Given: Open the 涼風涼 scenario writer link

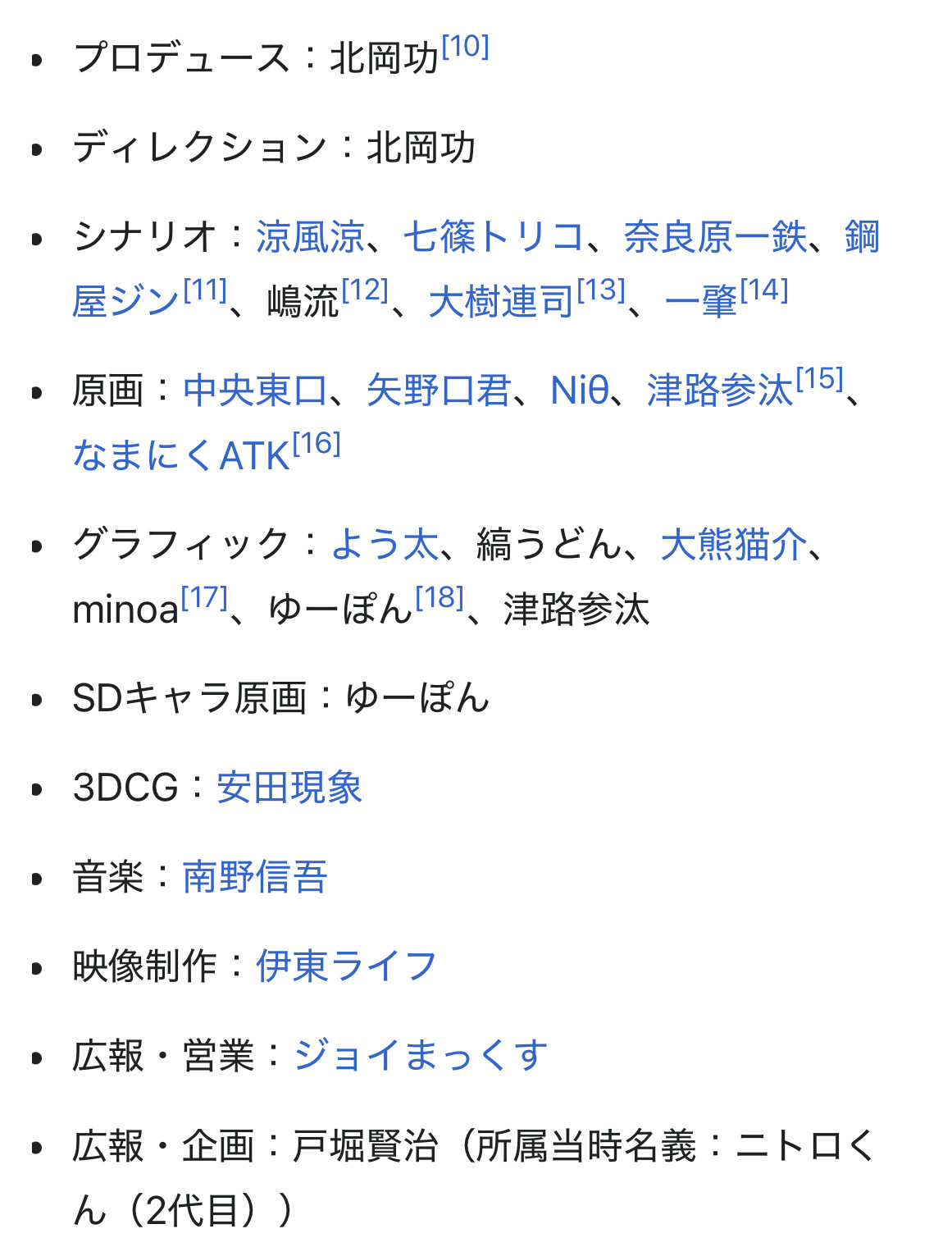Looking at the screenshot, I should (310, 238).
